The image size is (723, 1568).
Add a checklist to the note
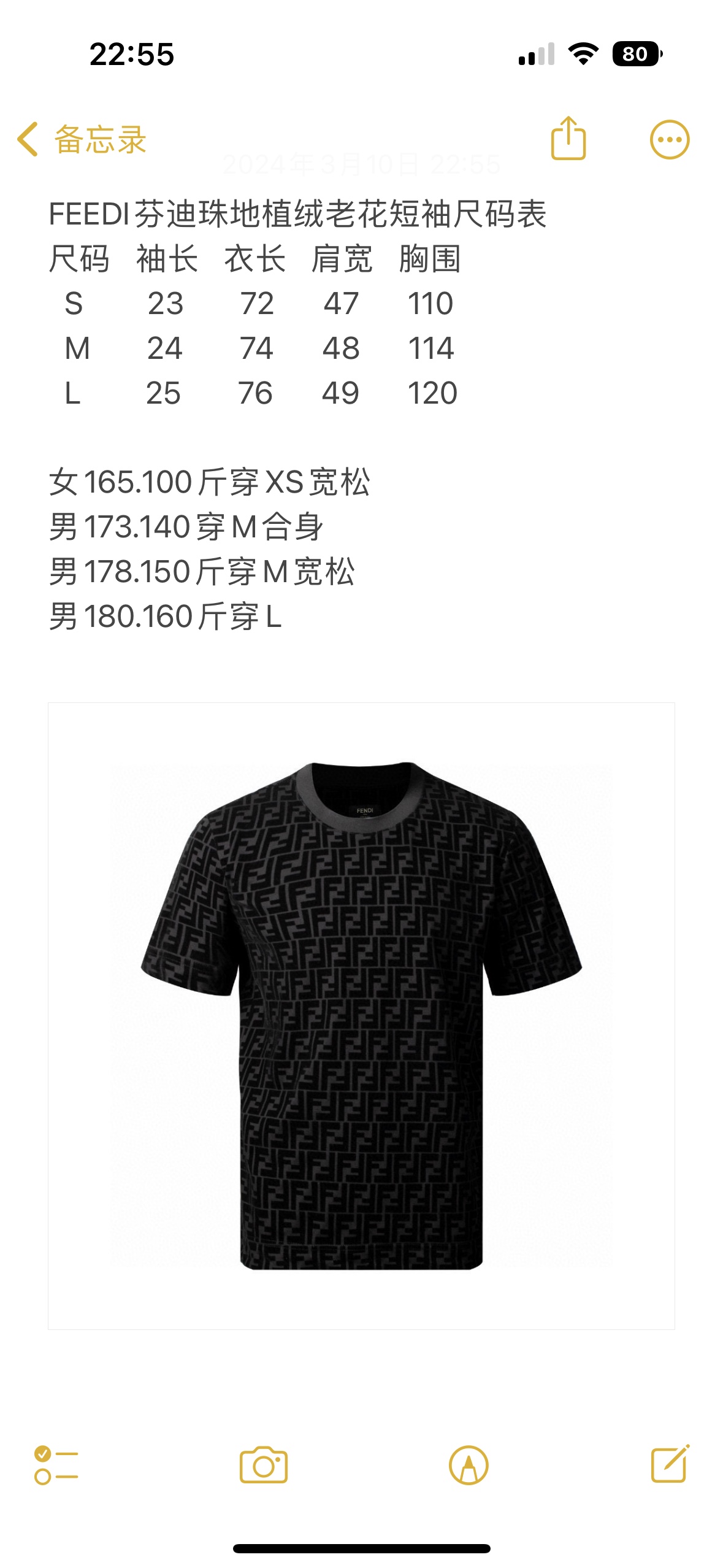click(x=56, y=1466)
